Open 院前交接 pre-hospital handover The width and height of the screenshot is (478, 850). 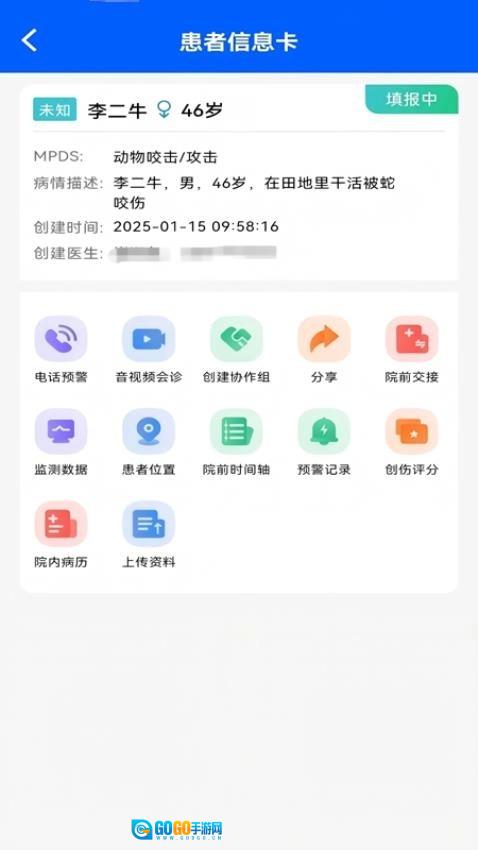(x=412, y=349)
